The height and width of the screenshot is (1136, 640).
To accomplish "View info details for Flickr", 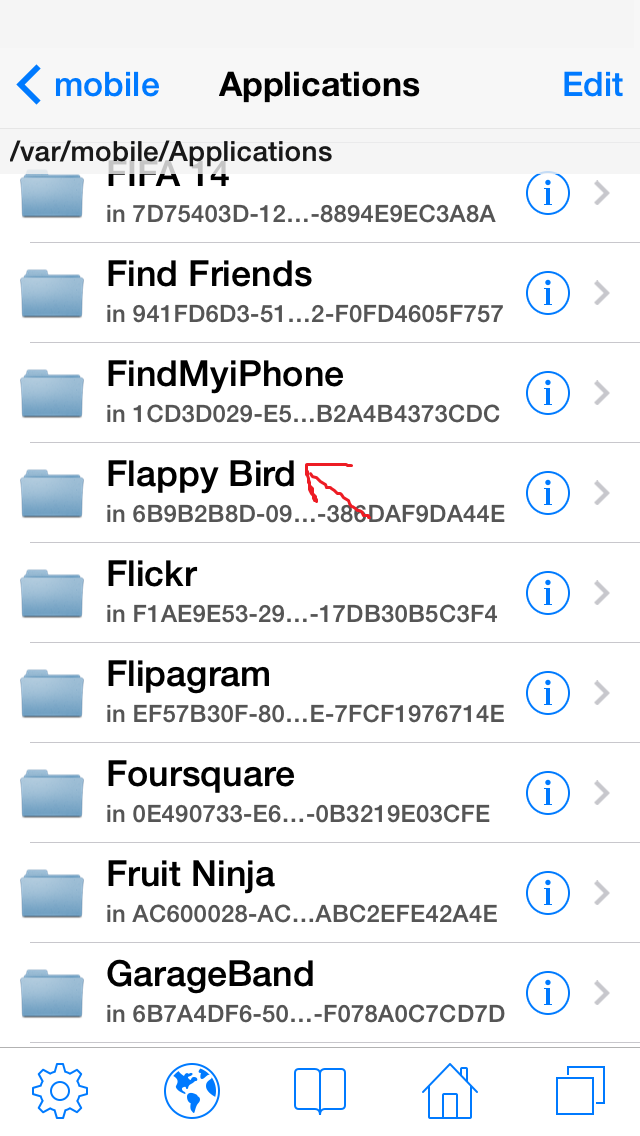I will click(547, 593).
